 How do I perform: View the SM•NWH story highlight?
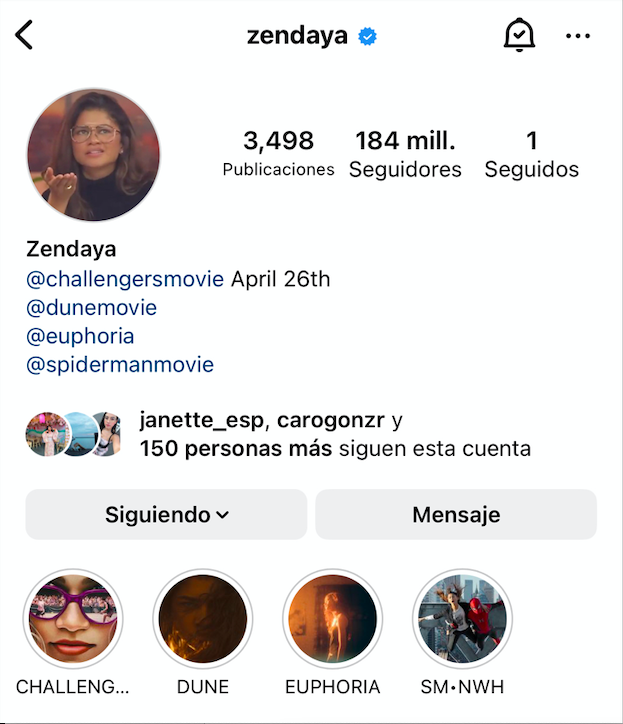[462, 619]
